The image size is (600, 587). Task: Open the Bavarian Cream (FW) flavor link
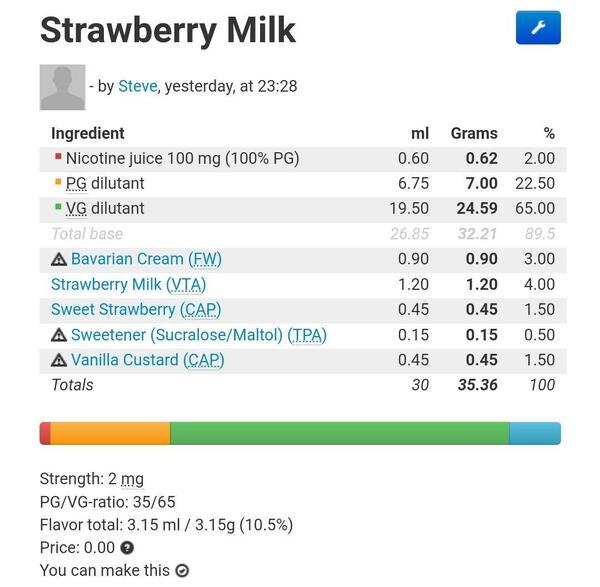146,259
